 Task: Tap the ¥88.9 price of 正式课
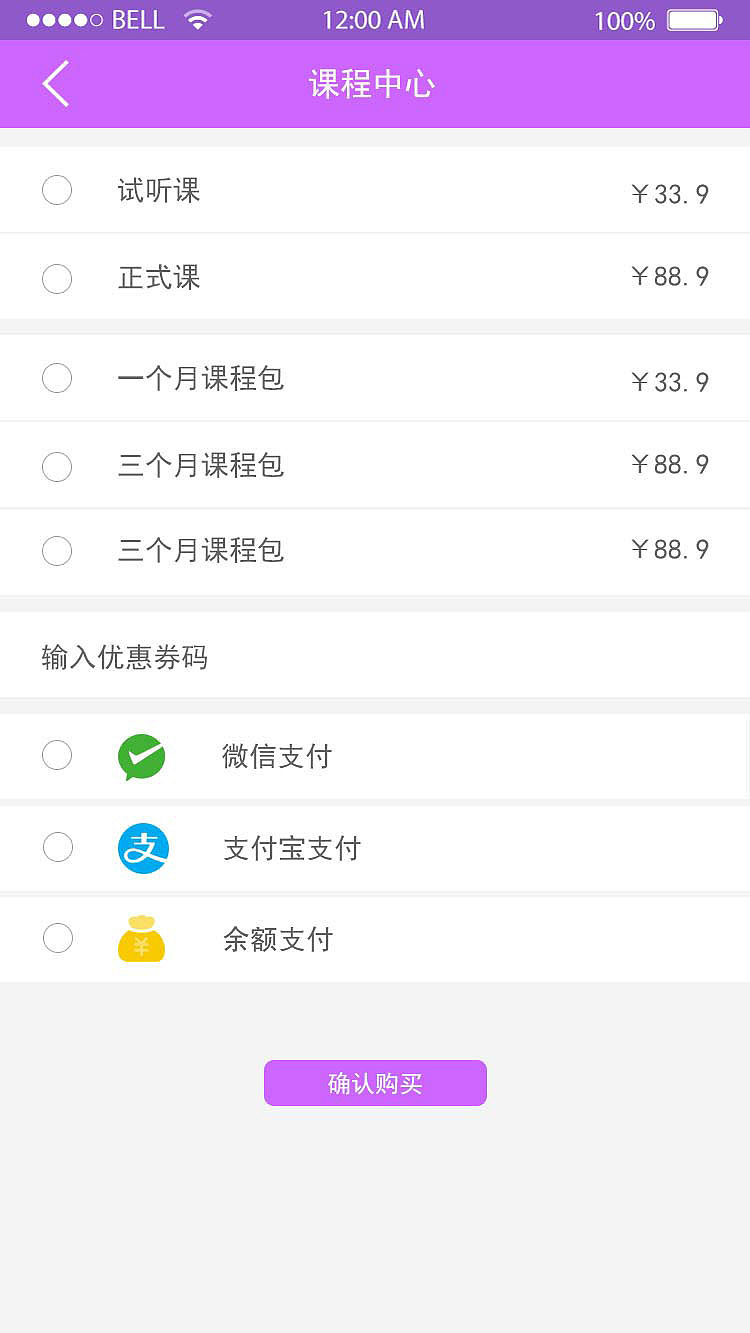point(670,278)
